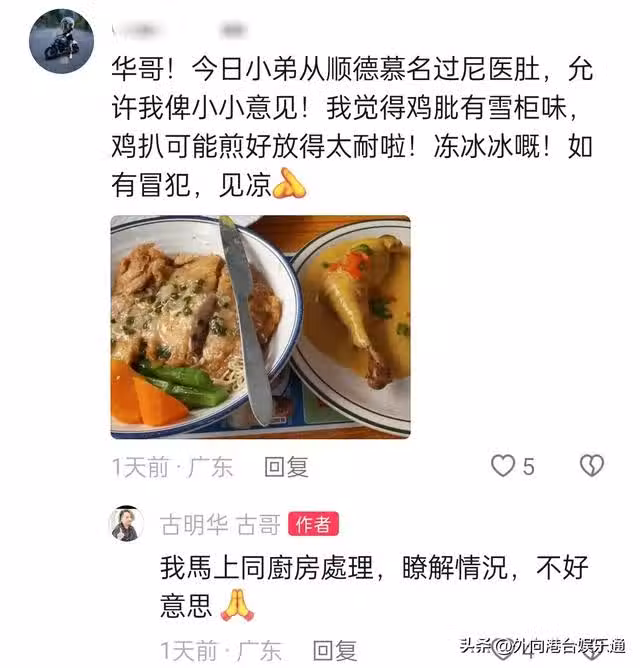Open the food photo in the comment
This screenshot has width=640, height=668.
tap(260, 326)
